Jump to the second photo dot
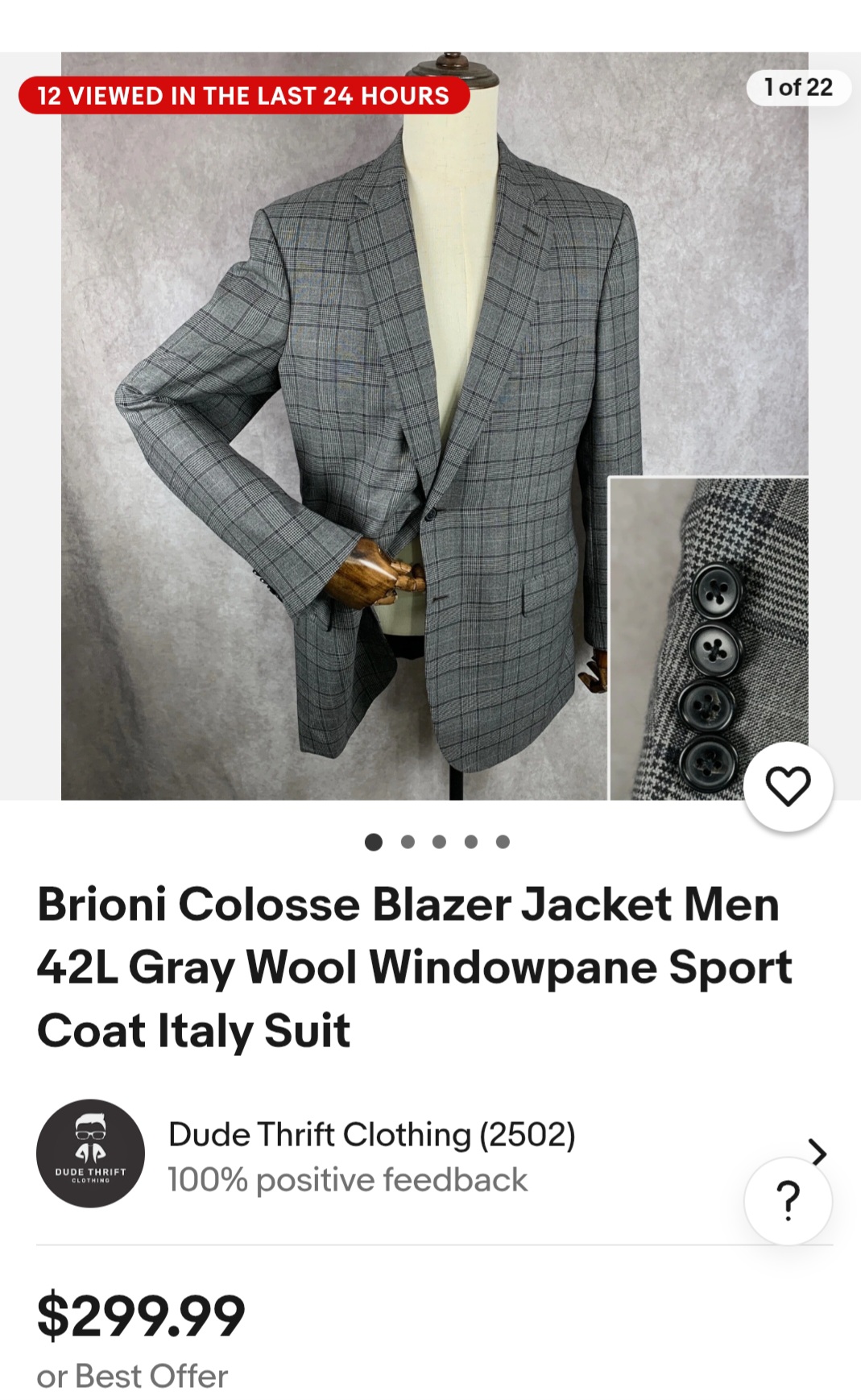The width and height of the screenshot is (861, 1400). [408, 842]
